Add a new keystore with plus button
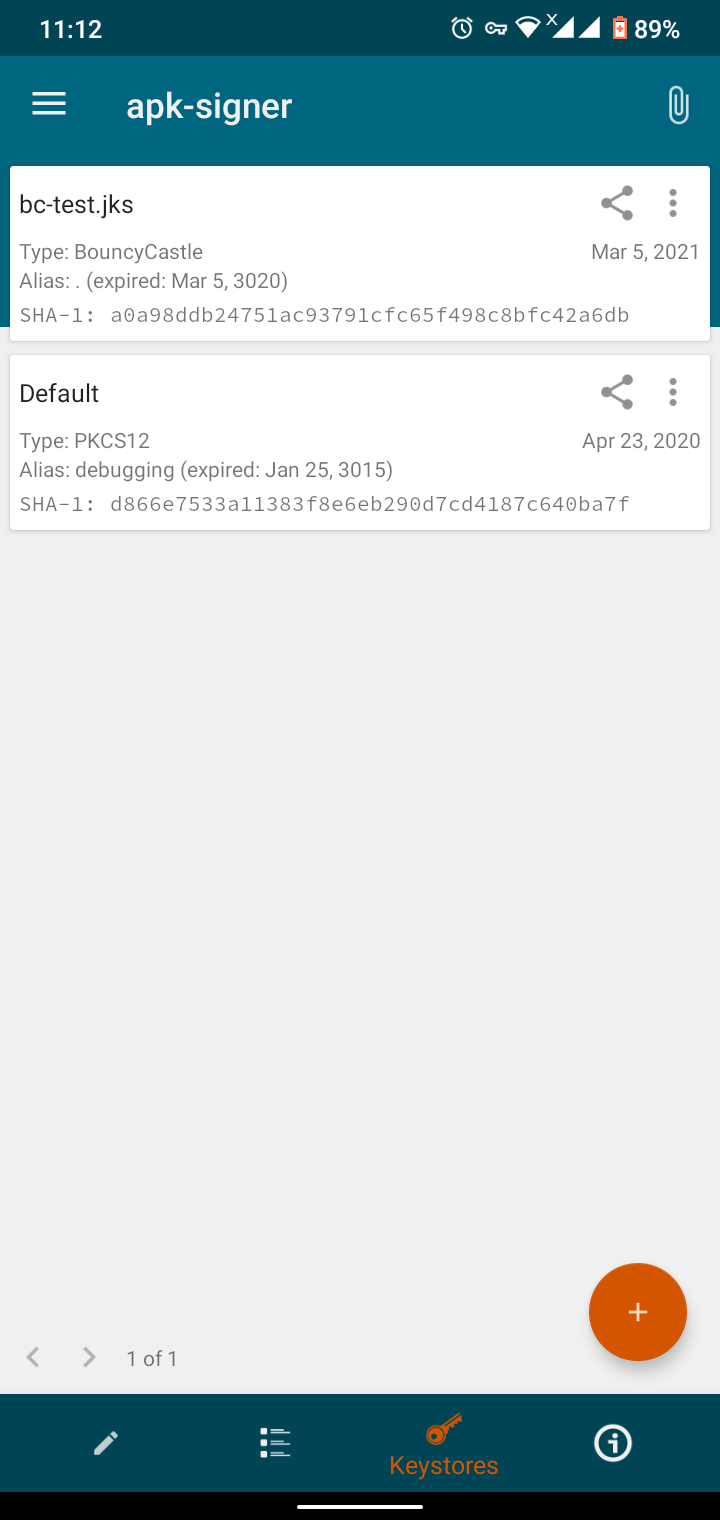Viewport: 720px width, 1520px height. [637, 1312]
